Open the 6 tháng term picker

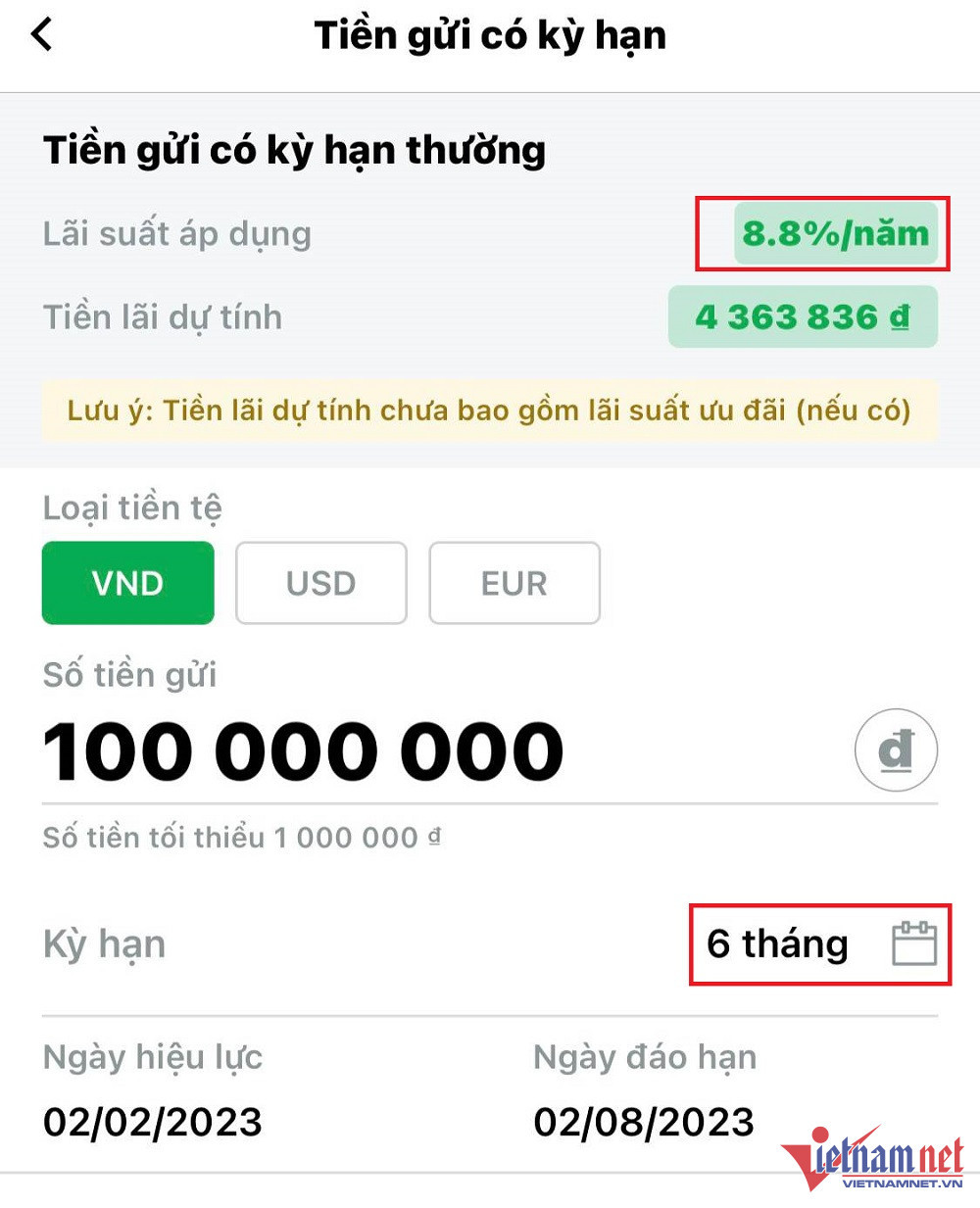coord(819,944)
